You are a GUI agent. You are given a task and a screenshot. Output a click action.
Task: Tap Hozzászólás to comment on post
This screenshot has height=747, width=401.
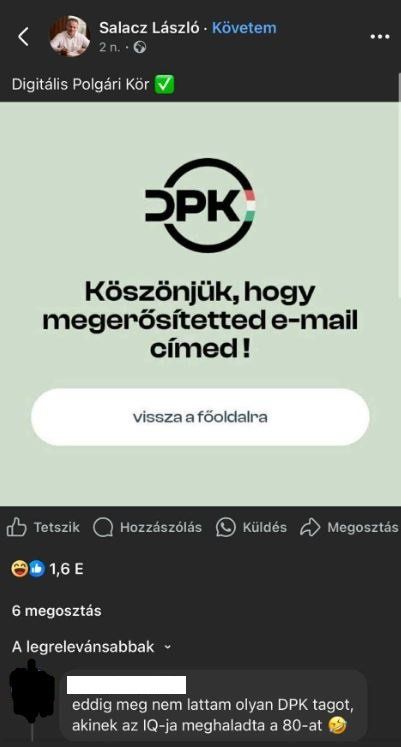click(x=147, y=527)
